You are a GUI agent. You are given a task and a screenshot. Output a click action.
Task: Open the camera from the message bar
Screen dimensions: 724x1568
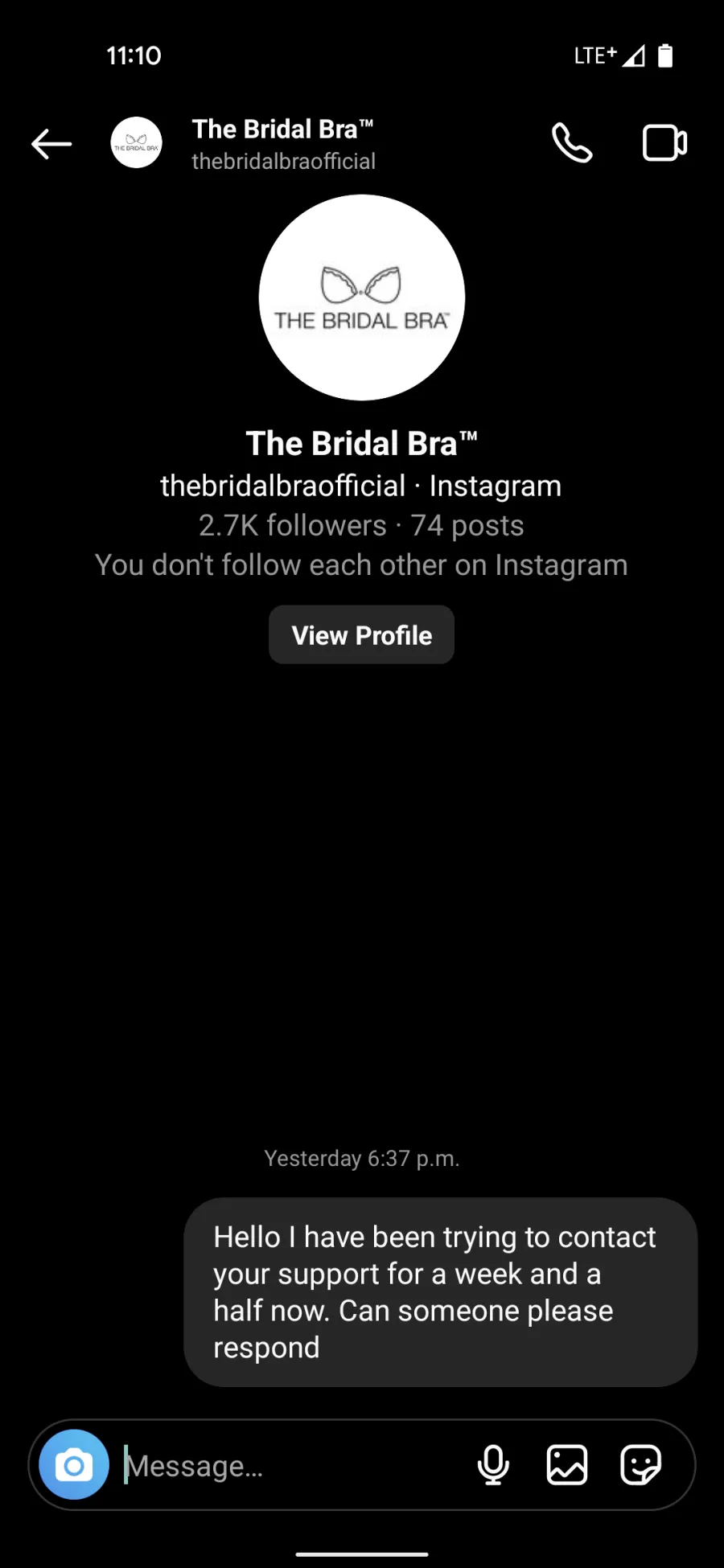coord(74,1464)
